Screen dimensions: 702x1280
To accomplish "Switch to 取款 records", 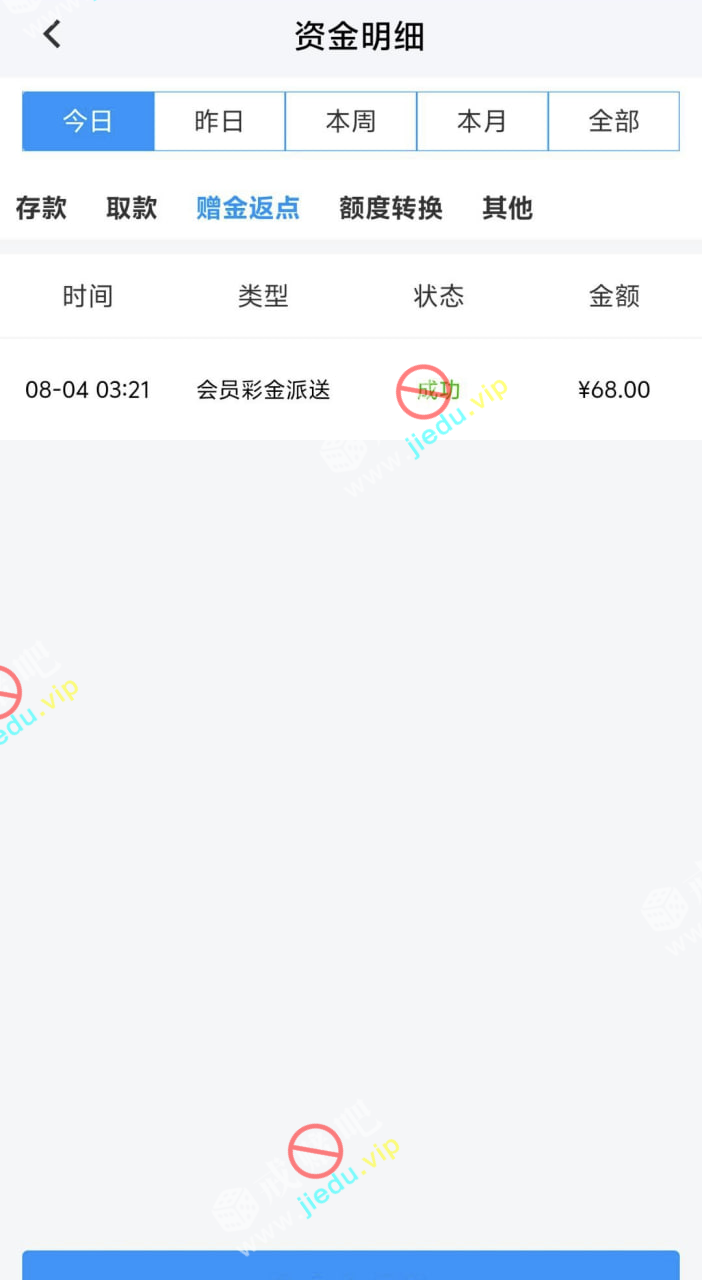I will (132, 208).
